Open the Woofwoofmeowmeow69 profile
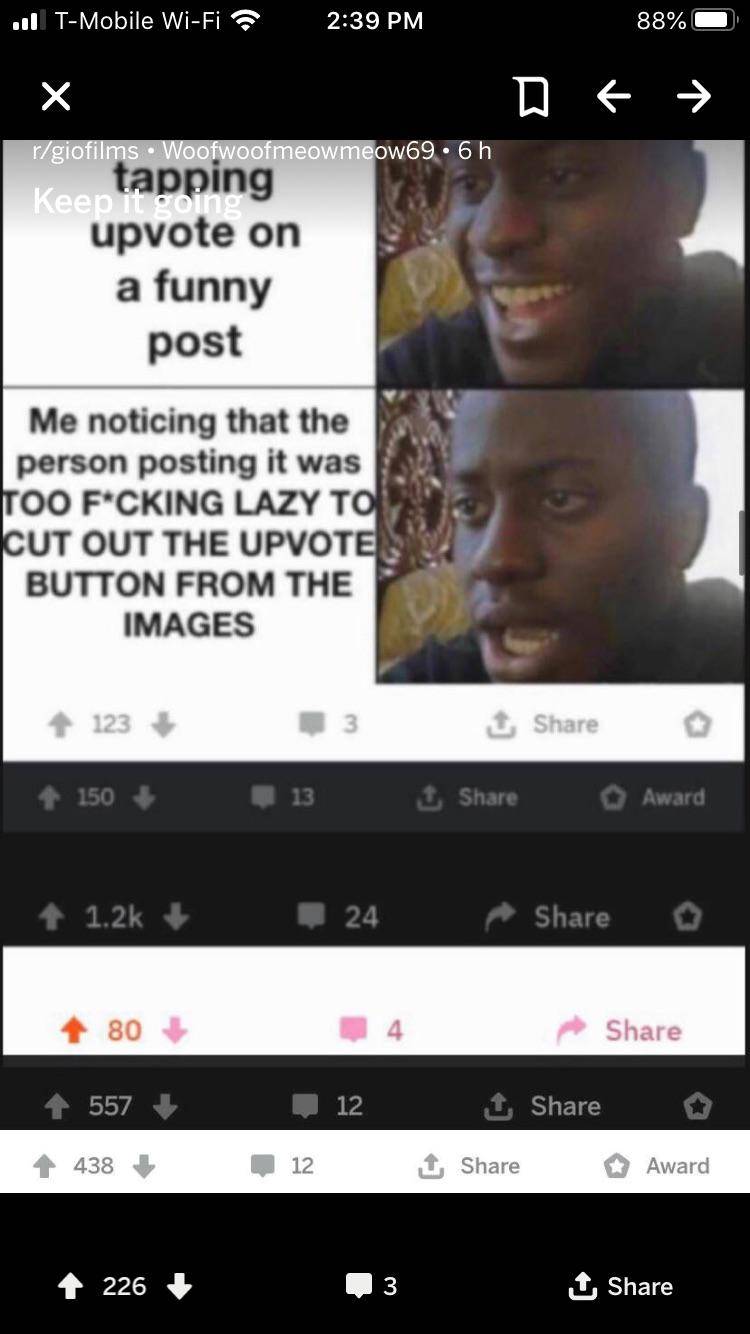The image size is (750, 1334). [x=298, y=151]
